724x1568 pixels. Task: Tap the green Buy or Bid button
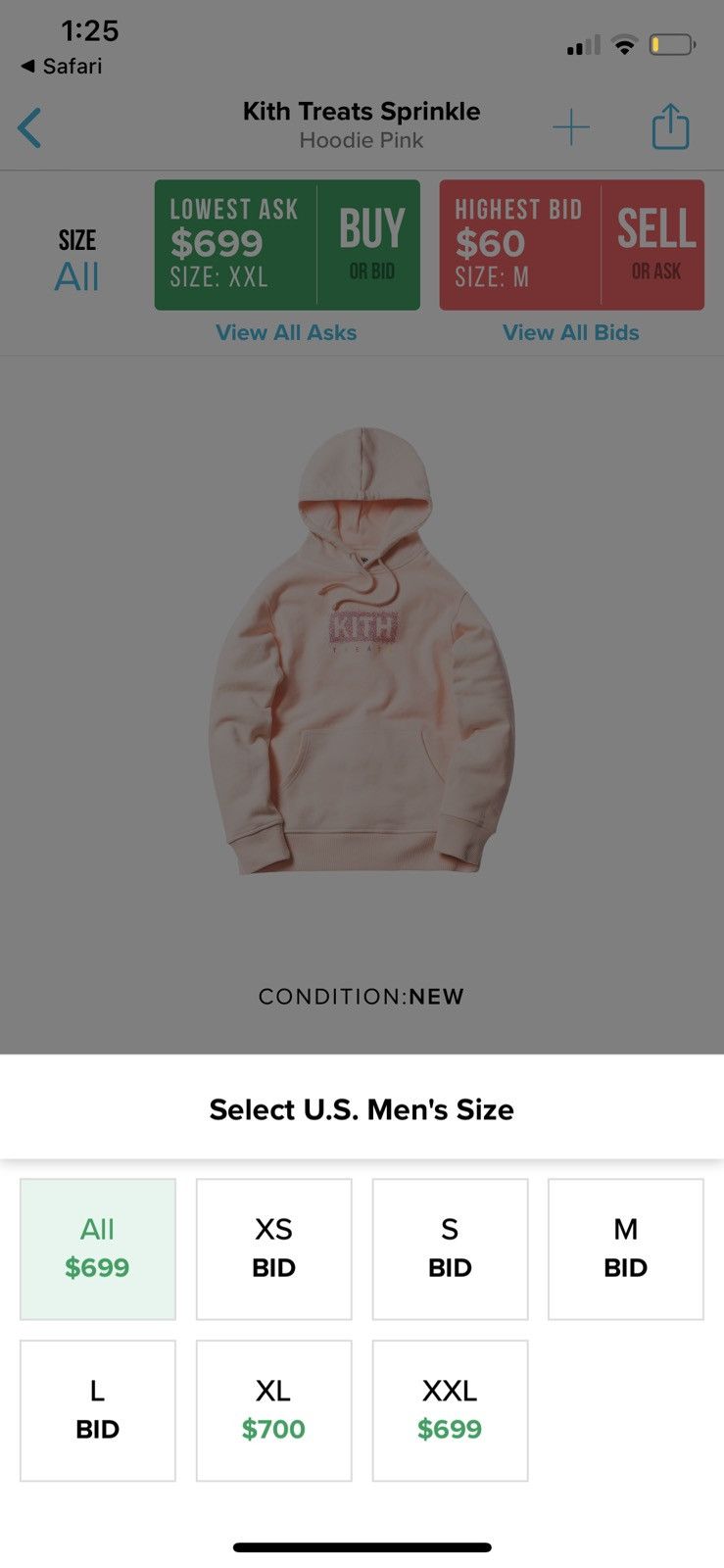287,245
